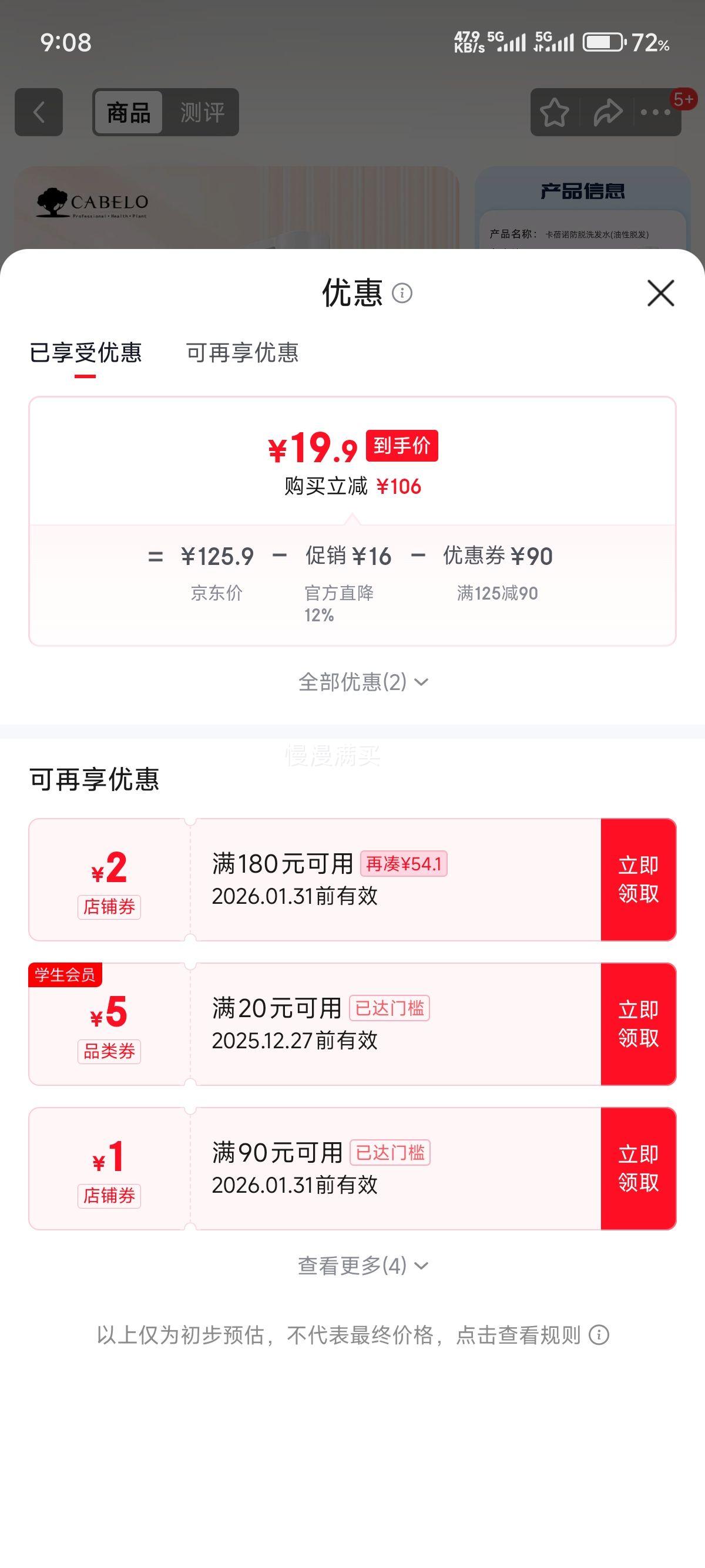Switch to the 可再享优惠 tab
This screenshot has height=1568, width=705.
(242, 352)
